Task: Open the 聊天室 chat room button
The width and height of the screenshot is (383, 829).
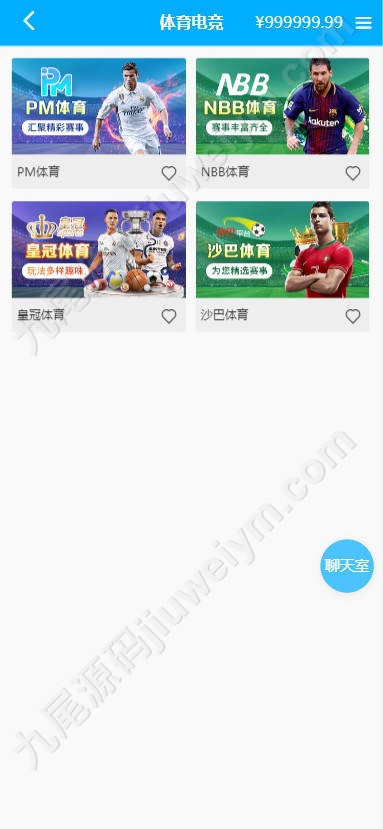Action: tap(347, 566)
